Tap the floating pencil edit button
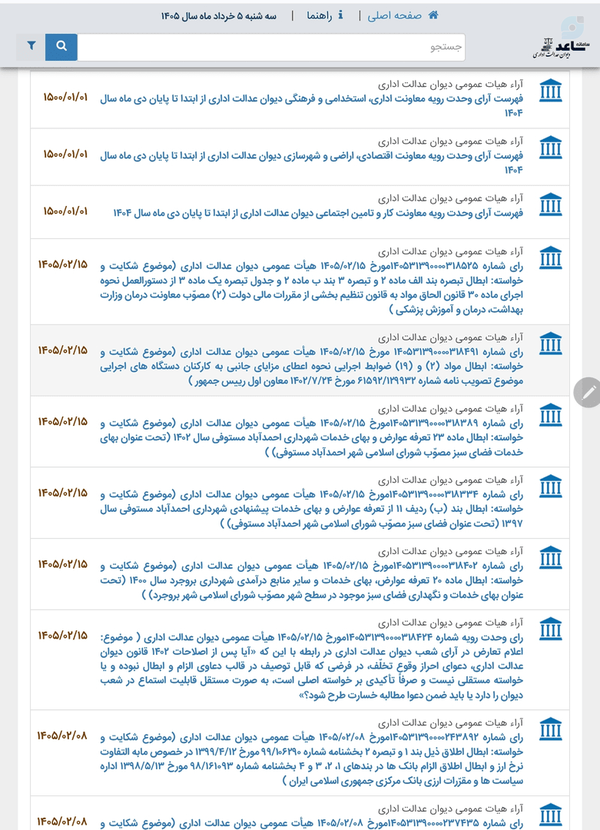Image resolution: width=600 pixels, height=830 pixels. tap(588, 392)
